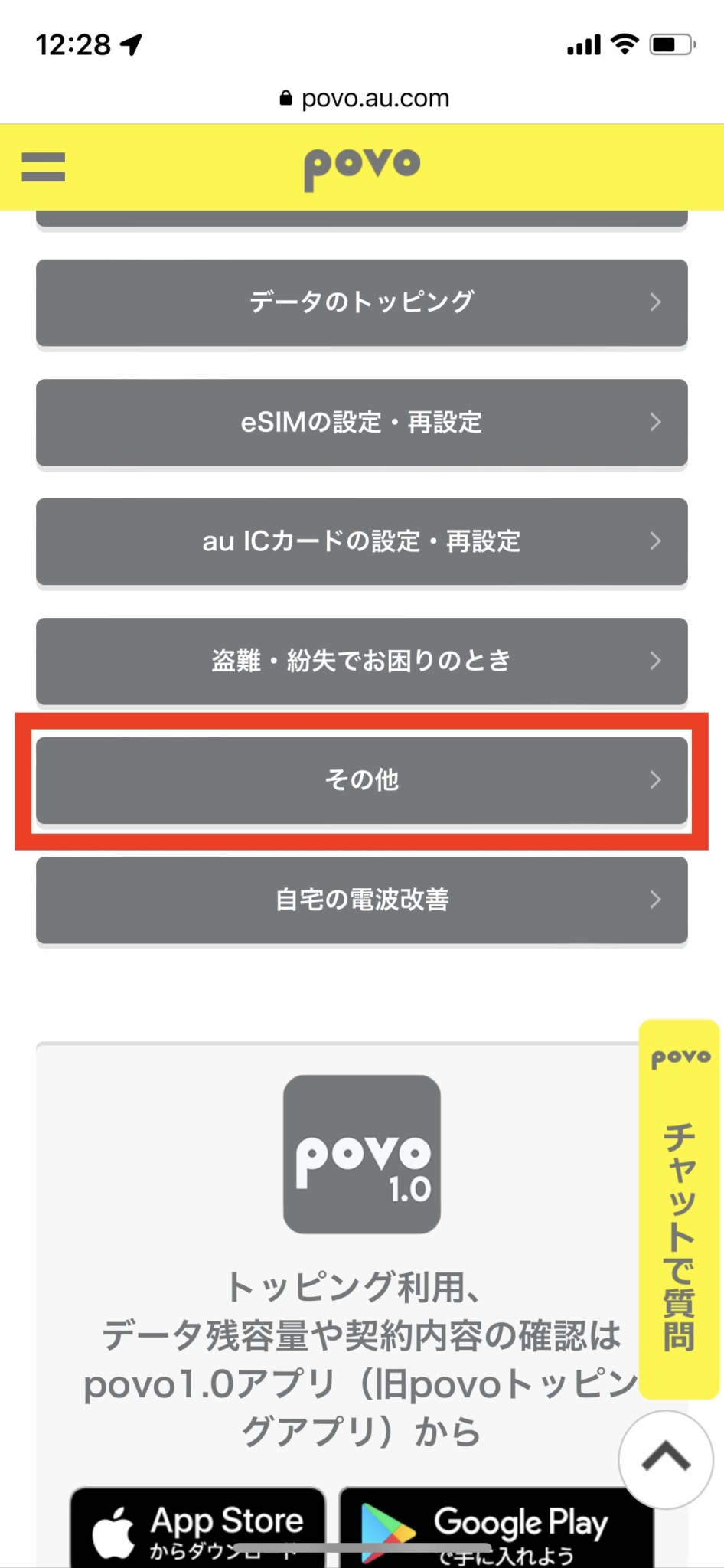Expand データのトッピング section

click(x=361, y=302)
